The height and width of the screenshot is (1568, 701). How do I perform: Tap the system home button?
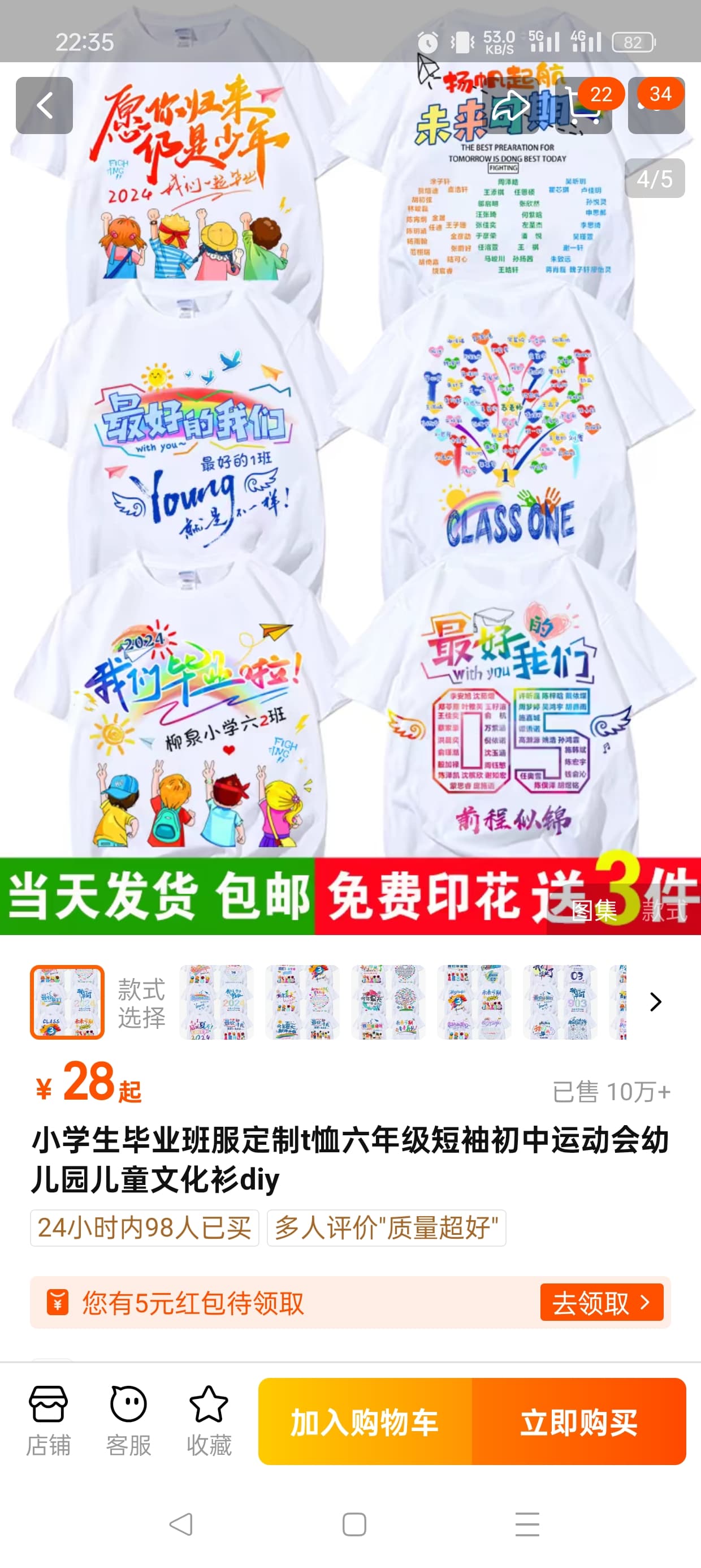click(354, 1525)
